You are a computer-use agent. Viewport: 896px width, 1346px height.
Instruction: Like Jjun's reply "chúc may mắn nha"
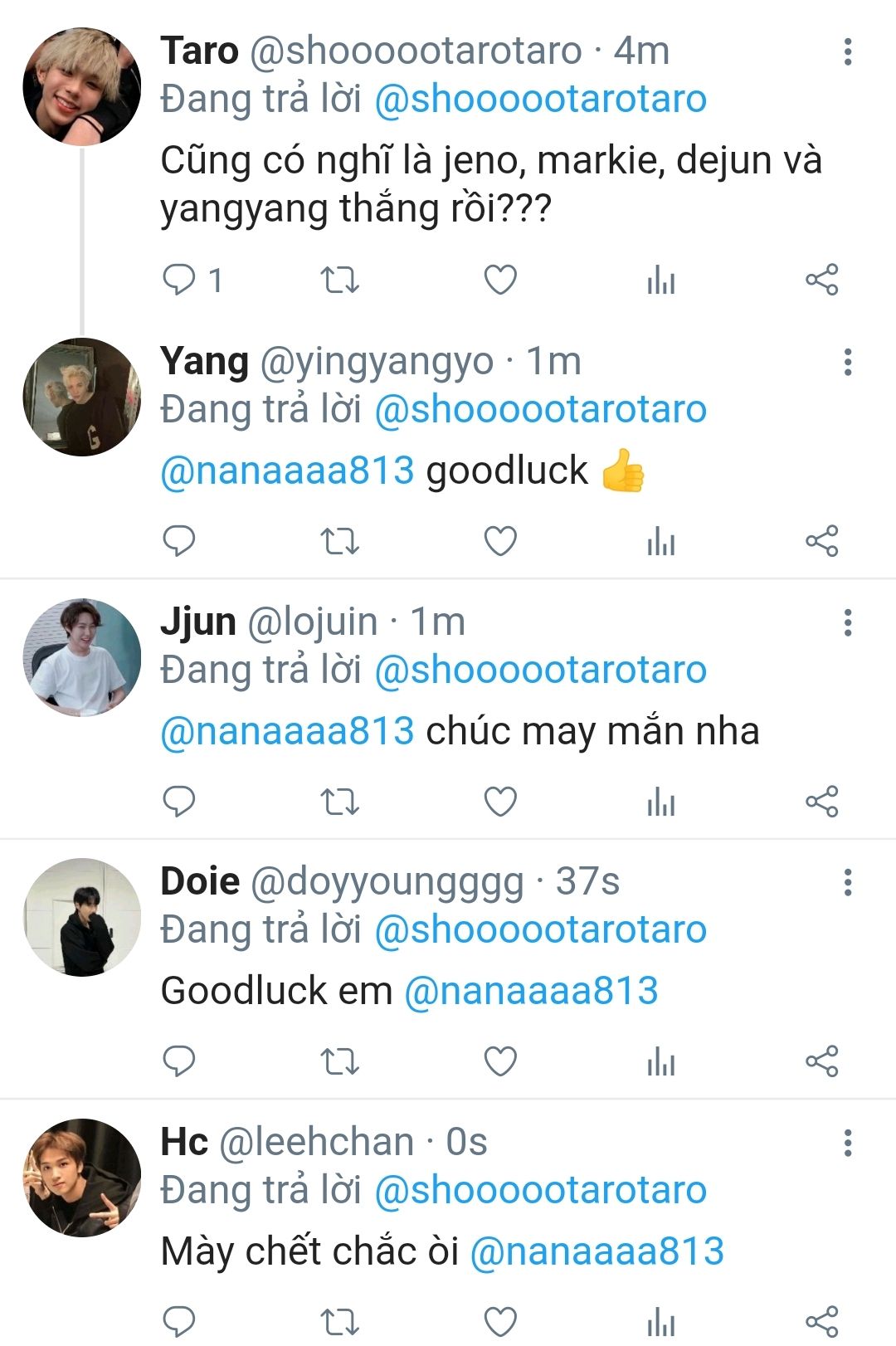[500, 802]
